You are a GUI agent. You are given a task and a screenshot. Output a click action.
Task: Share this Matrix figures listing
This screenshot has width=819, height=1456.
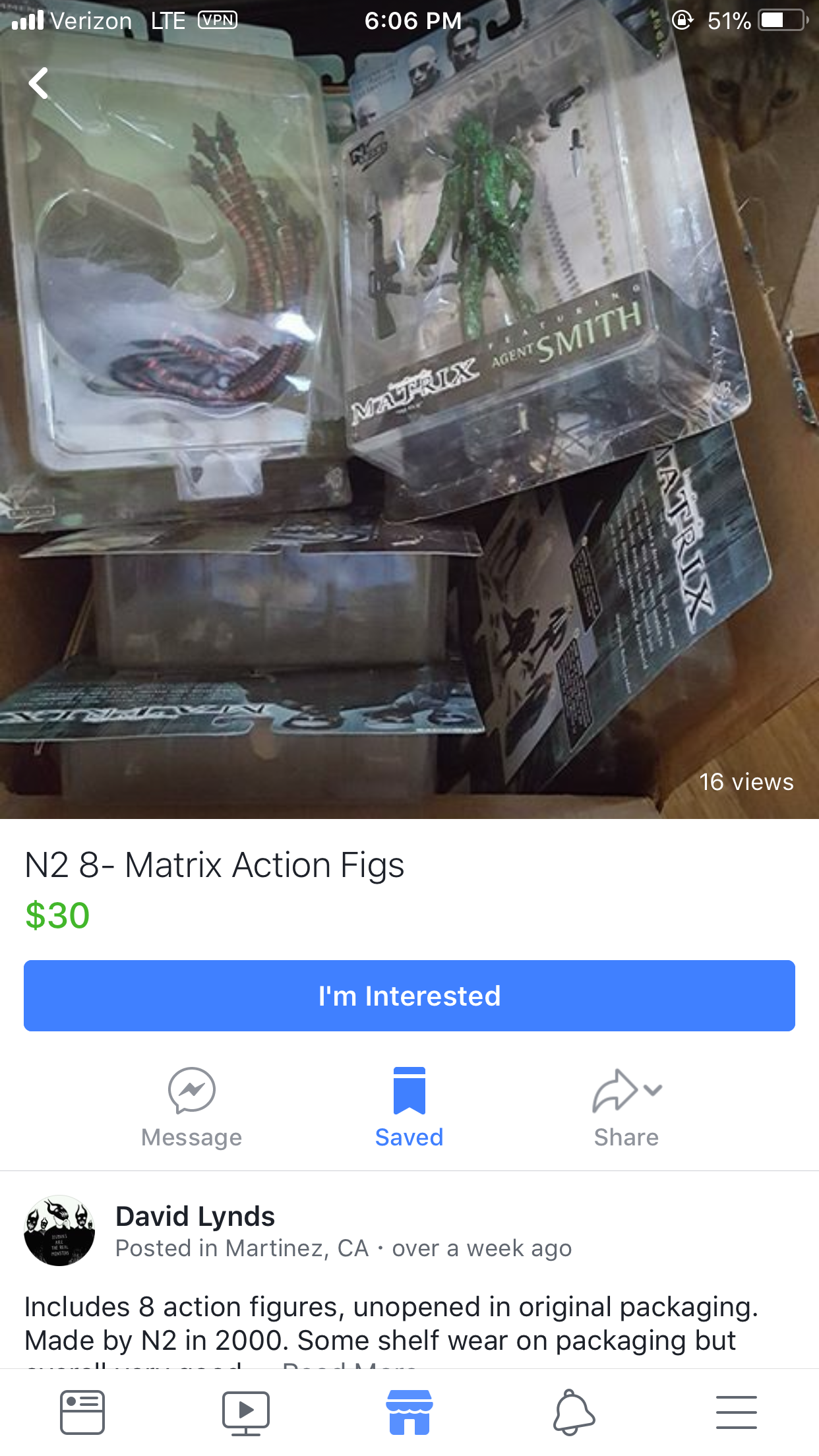(626, 1108)
